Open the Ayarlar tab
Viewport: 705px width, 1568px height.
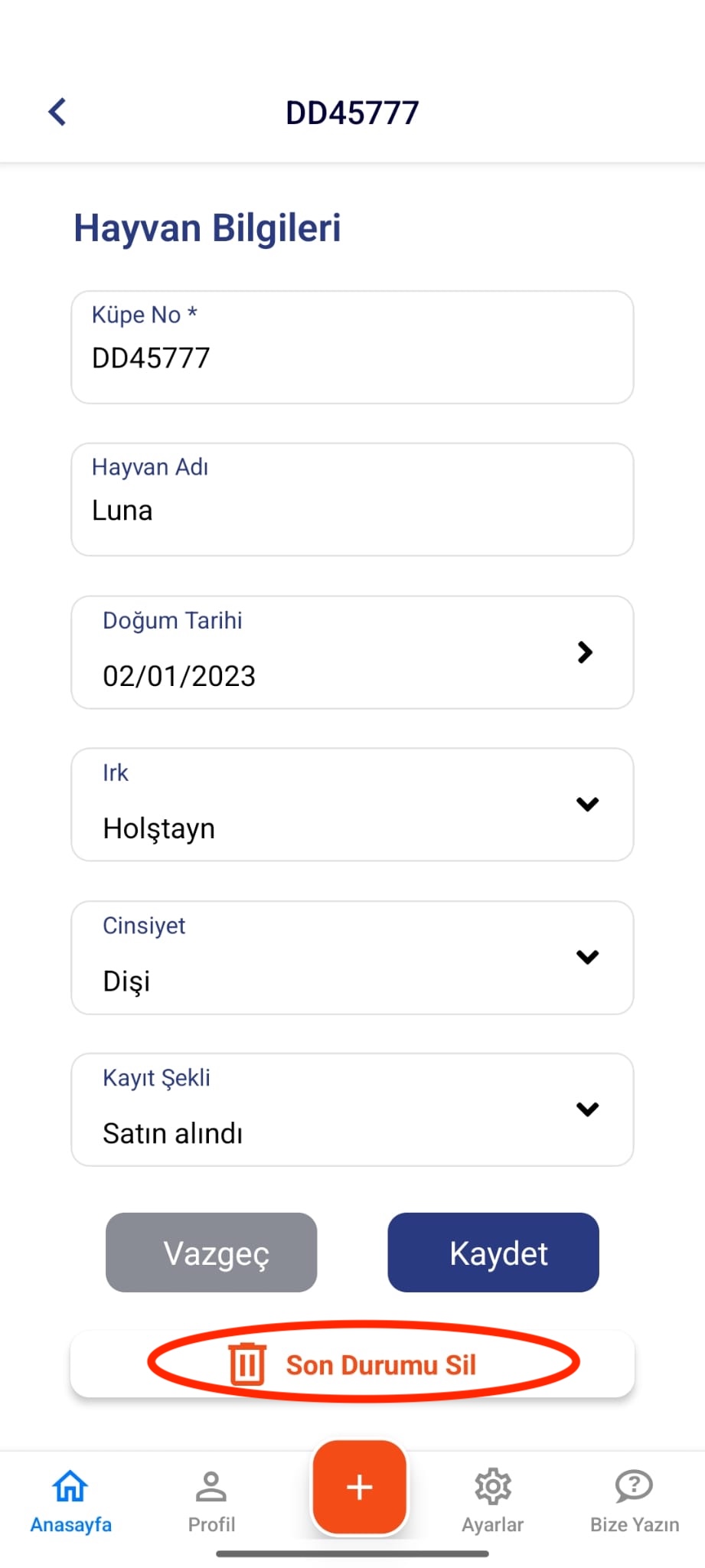[x=492, y=1502]
